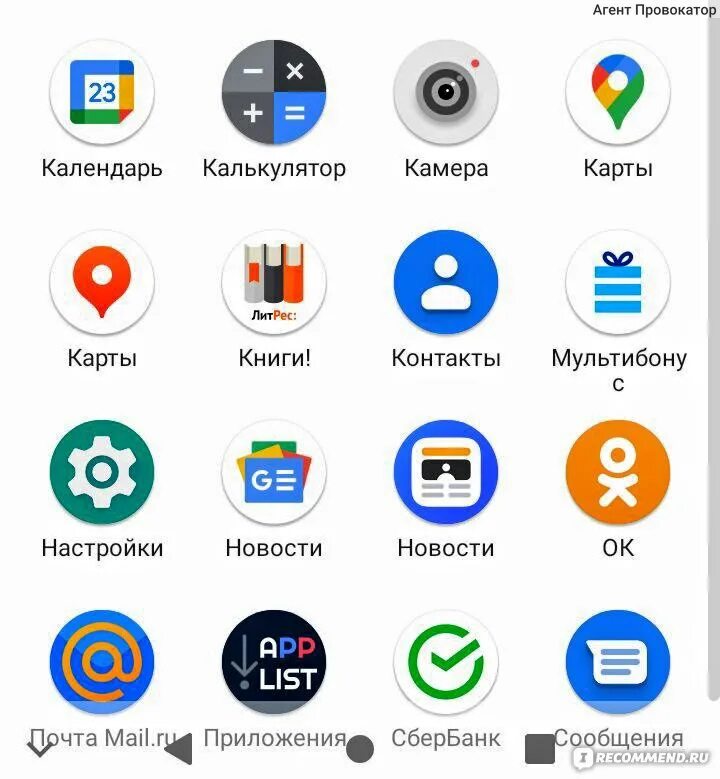Open the Календарь app
The height and width of the screenshot is (779, 720).
(102, 93)
